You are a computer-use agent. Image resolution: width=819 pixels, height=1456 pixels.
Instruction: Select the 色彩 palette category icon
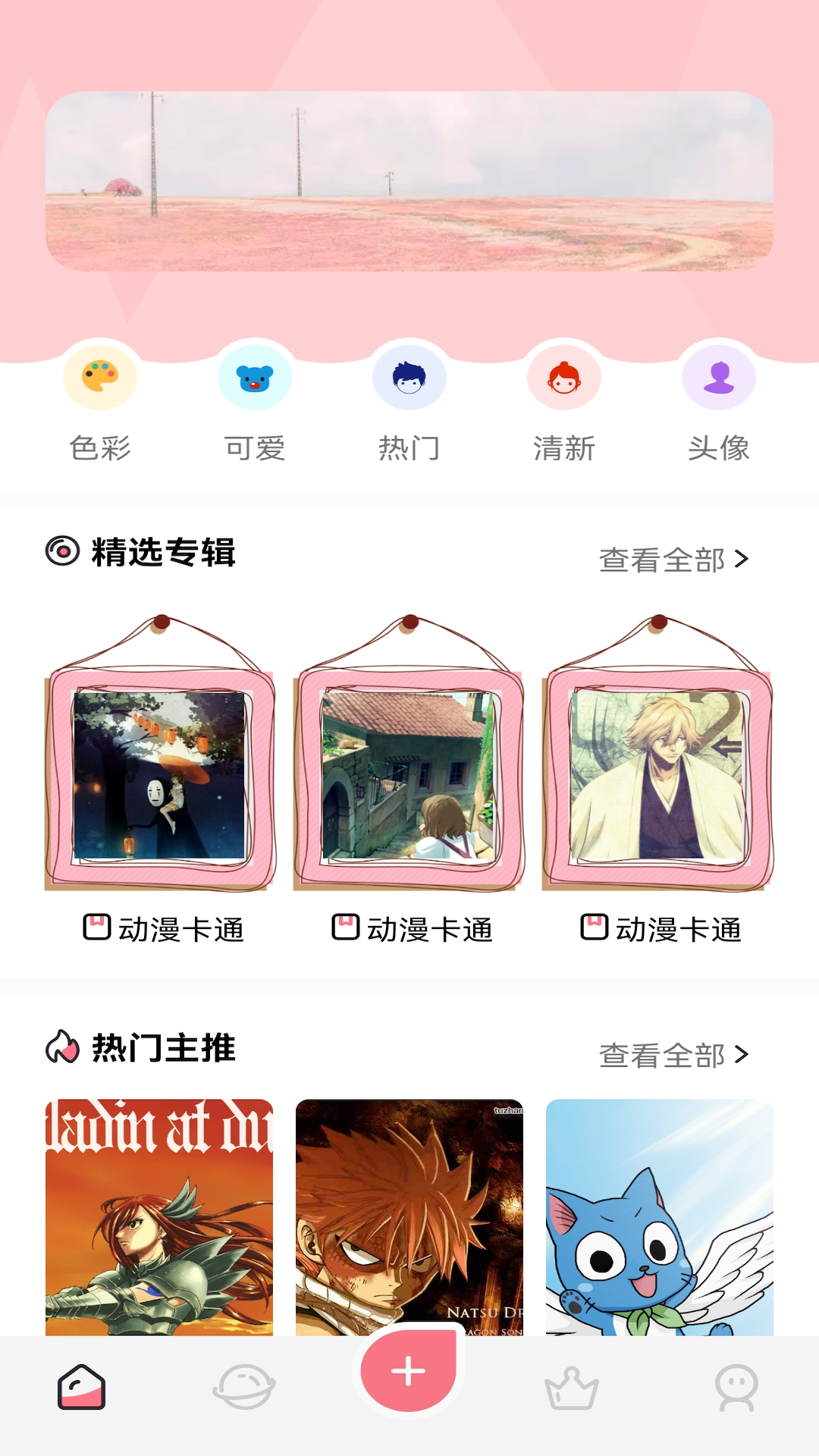[x=101, y=377]
